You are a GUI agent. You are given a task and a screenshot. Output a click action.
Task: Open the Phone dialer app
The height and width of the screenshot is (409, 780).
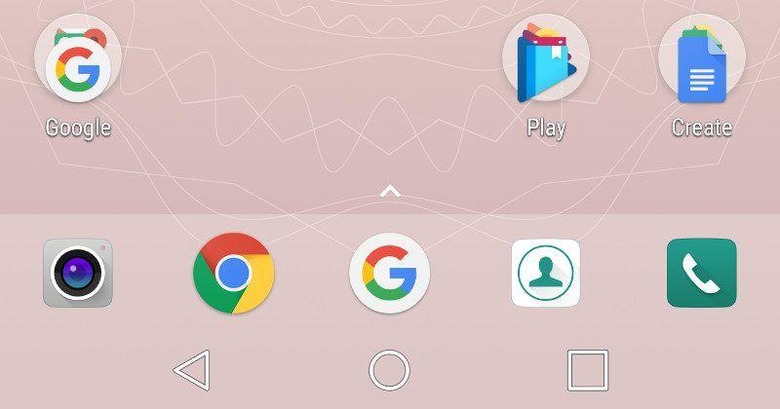702,273
